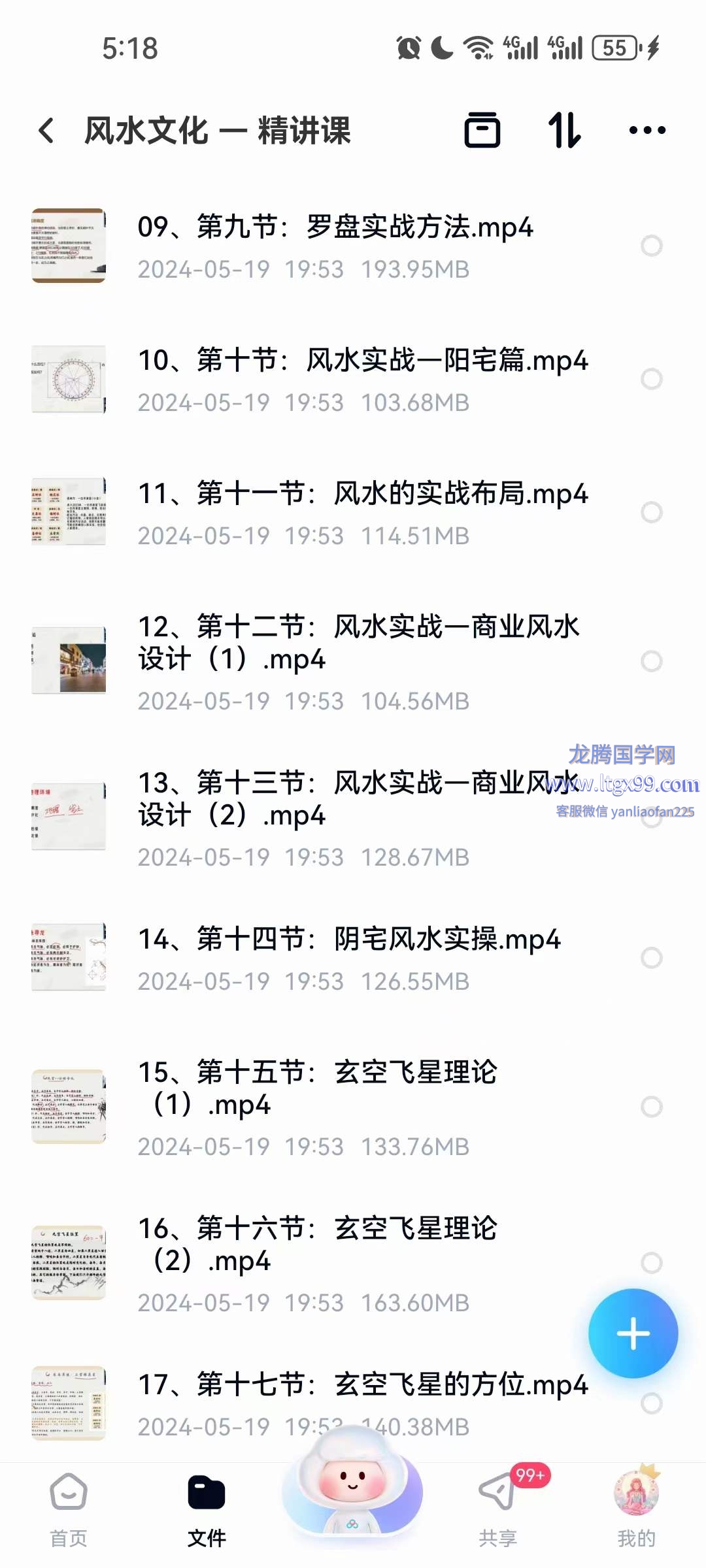Screen dimensions: 706x1568
Task: Open the sort order options
Action: coord(564,130)
